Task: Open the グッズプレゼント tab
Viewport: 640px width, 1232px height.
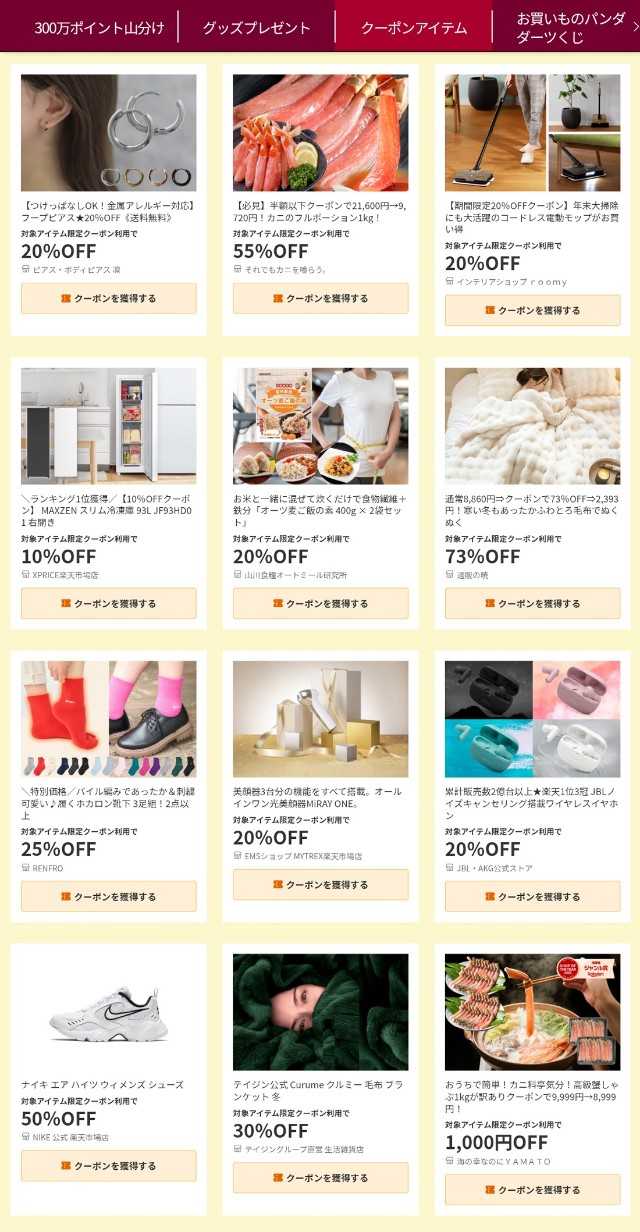Action: tap(256, 27)
